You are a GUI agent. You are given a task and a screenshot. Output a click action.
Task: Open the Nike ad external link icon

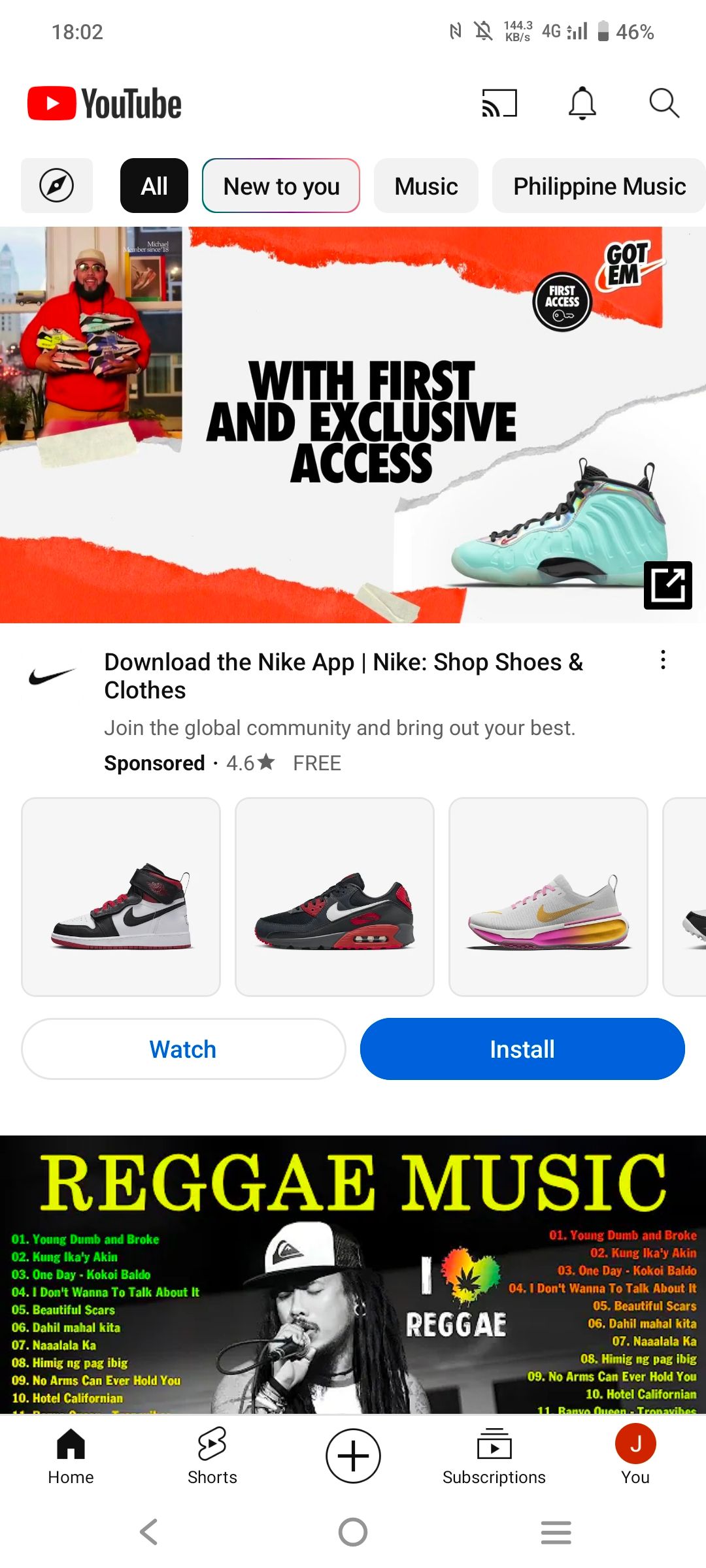(667, 585)
